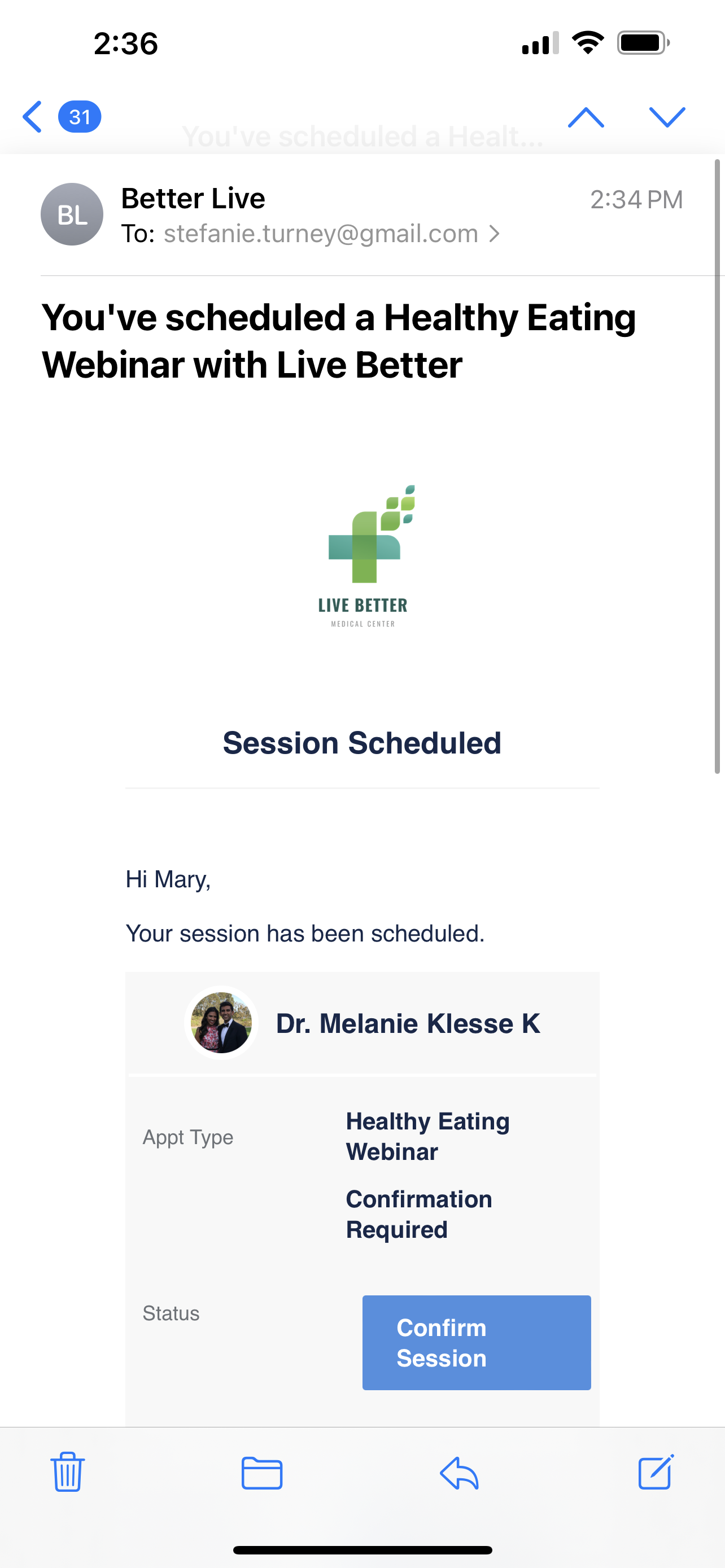Jump to the next email
Screen dimensions: 725x1568
pos(667,117)
